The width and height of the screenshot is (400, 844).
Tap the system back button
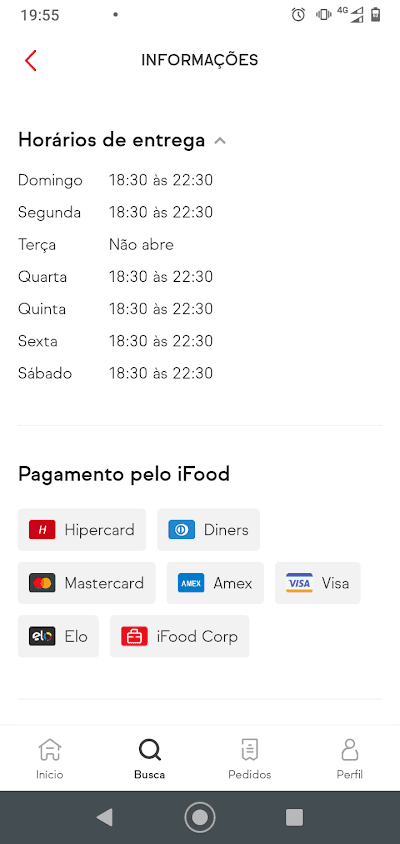pyautogui.click(x=104, y=818)
